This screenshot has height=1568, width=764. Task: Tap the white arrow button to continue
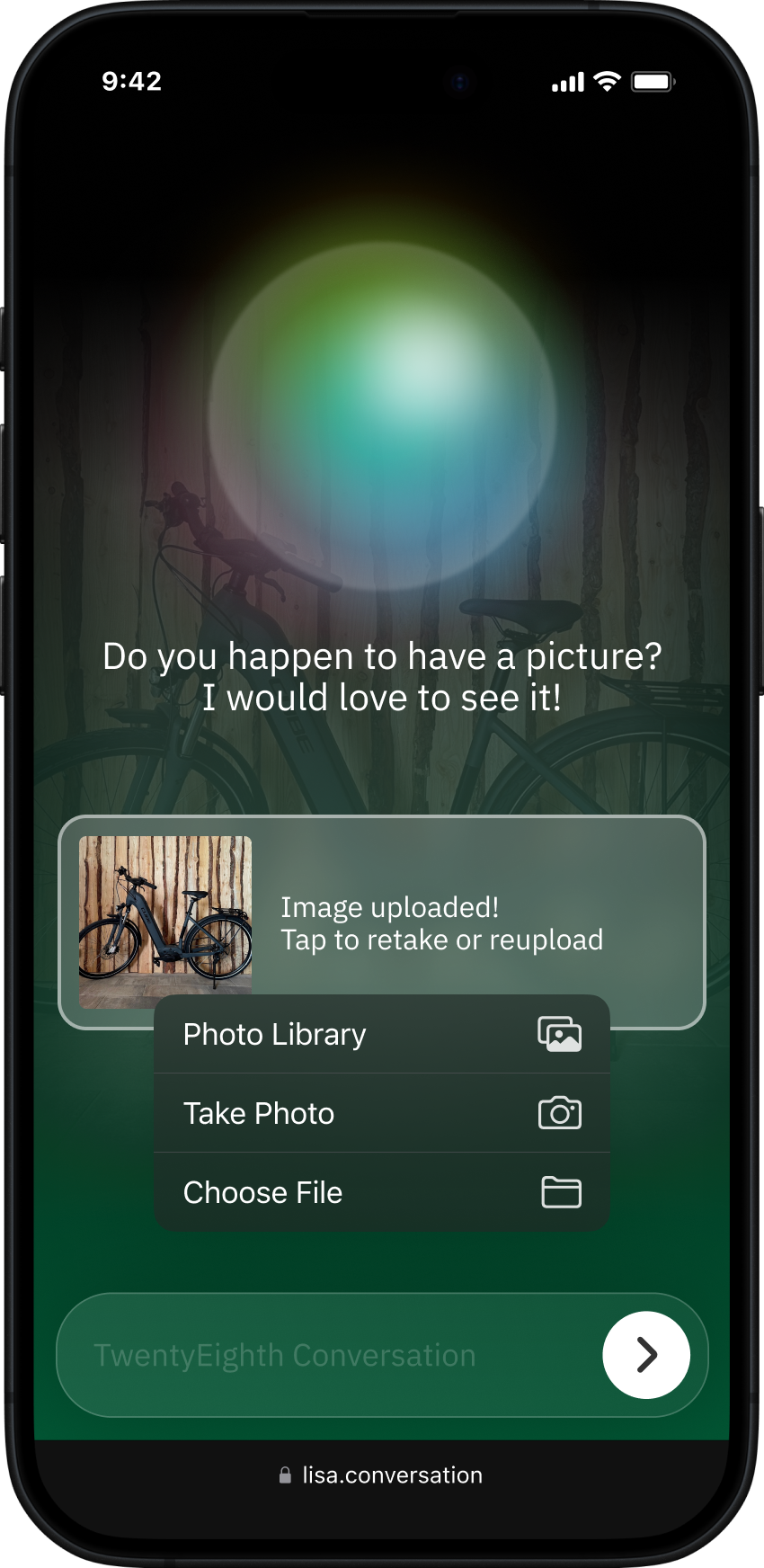coord(646,1355)
